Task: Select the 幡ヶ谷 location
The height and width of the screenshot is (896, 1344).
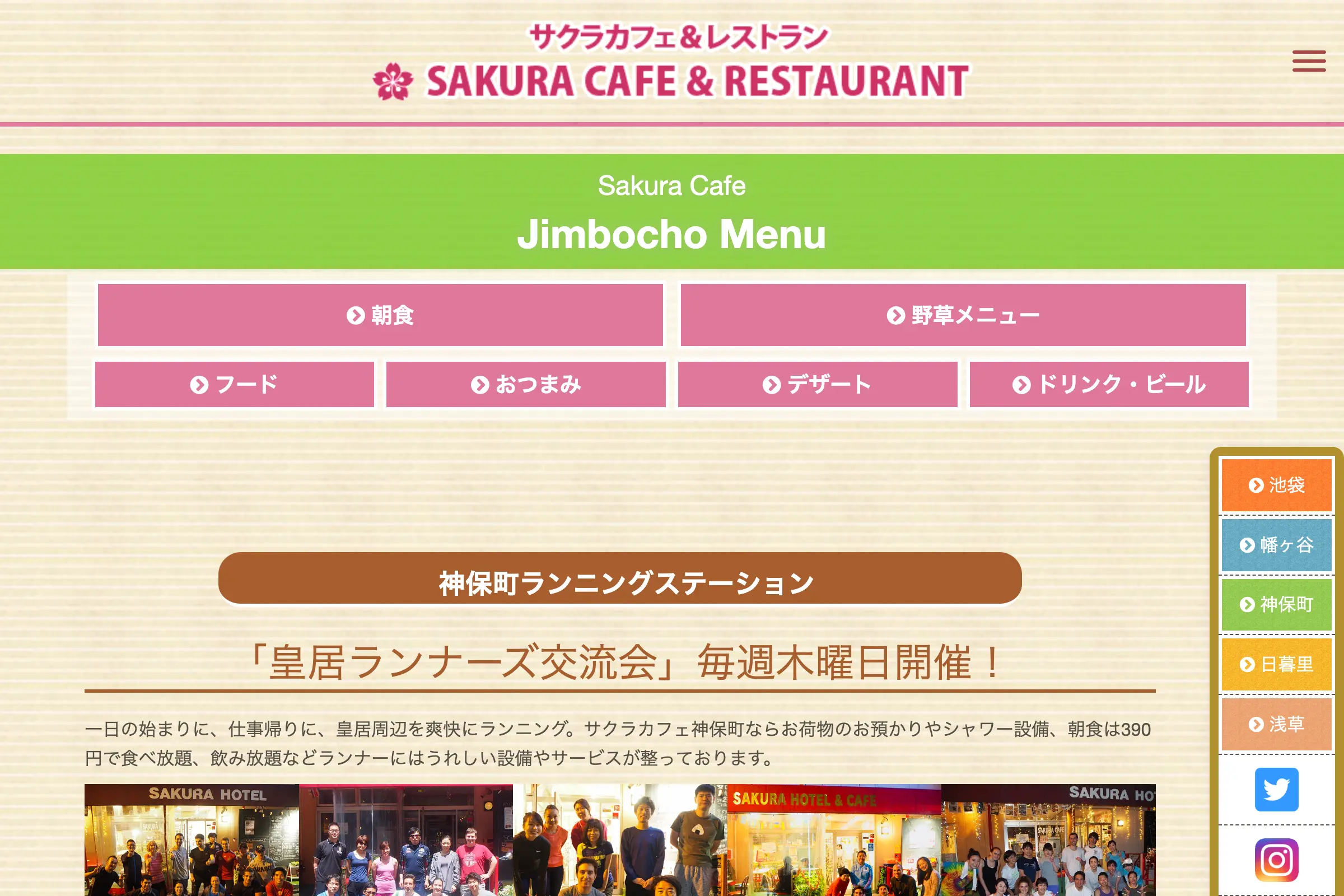Action: click(x=1276, y=545)
